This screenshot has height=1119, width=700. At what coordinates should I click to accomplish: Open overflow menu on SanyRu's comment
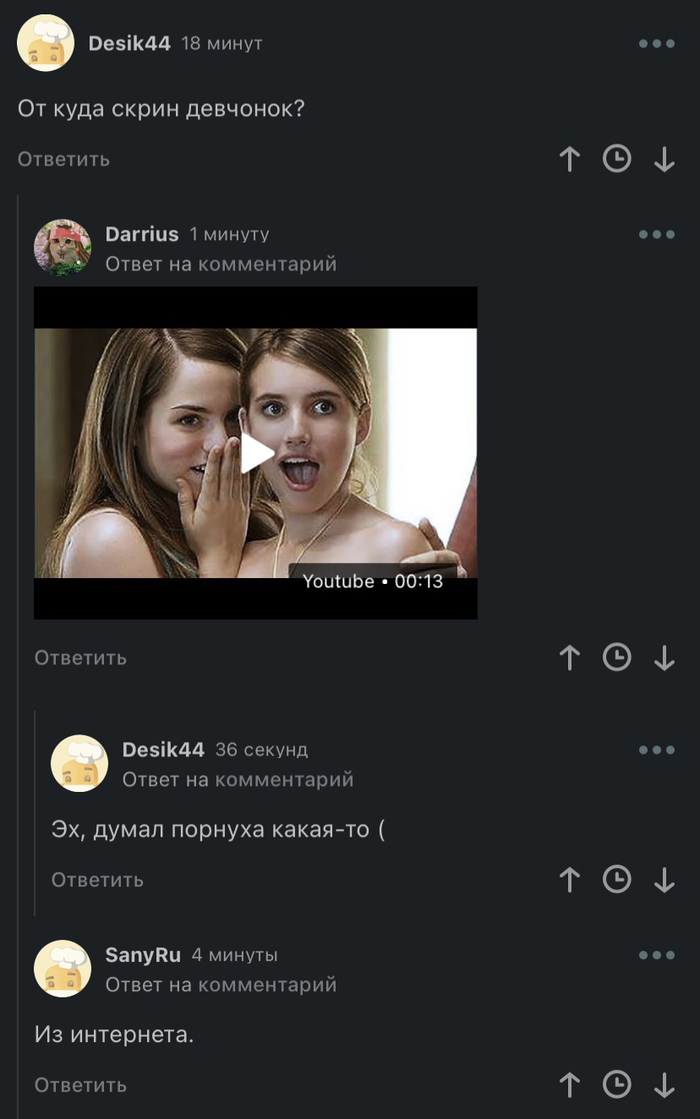coord(657,955)
